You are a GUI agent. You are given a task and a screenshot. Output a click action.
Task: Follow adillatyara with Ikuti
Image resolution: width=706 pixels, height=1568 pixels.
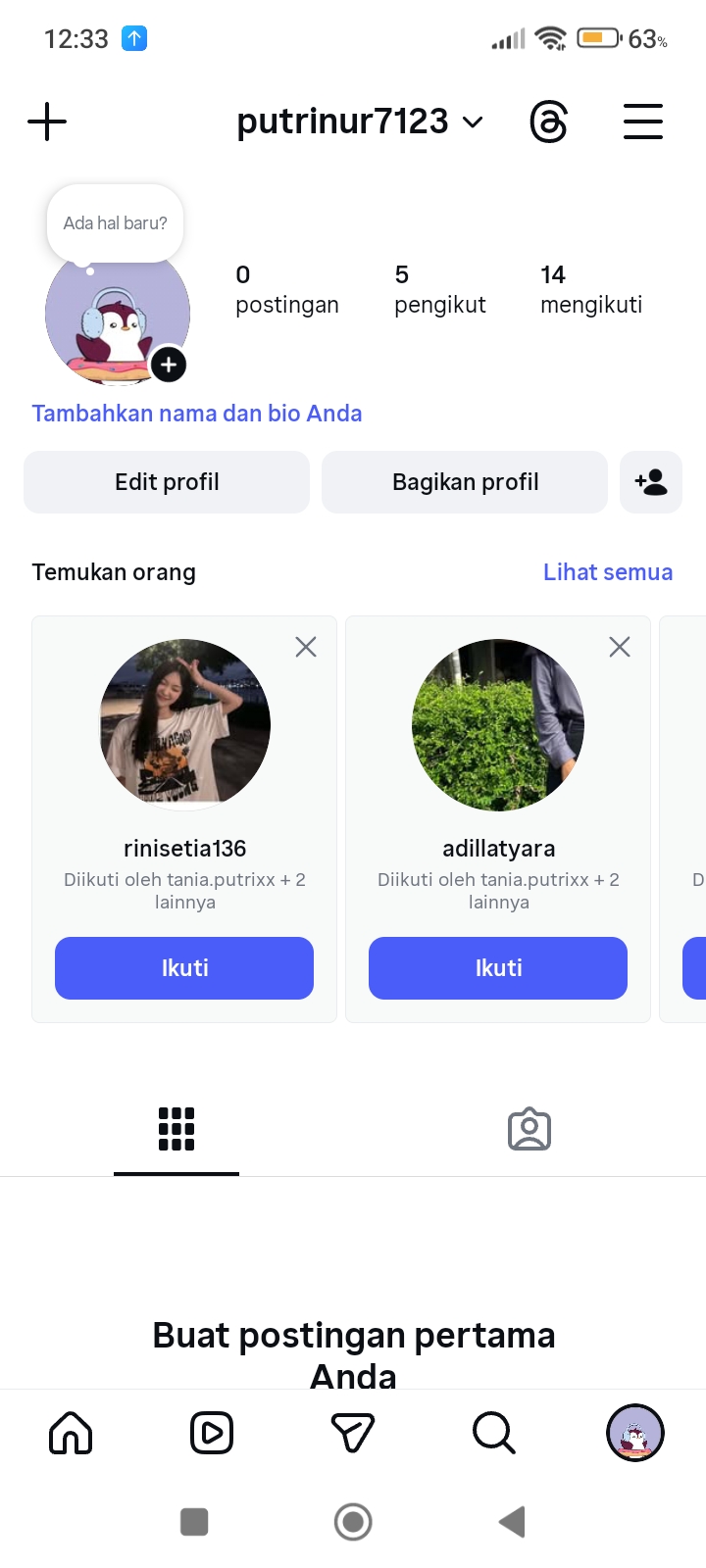pyautogui.click(x=498, y=968)
